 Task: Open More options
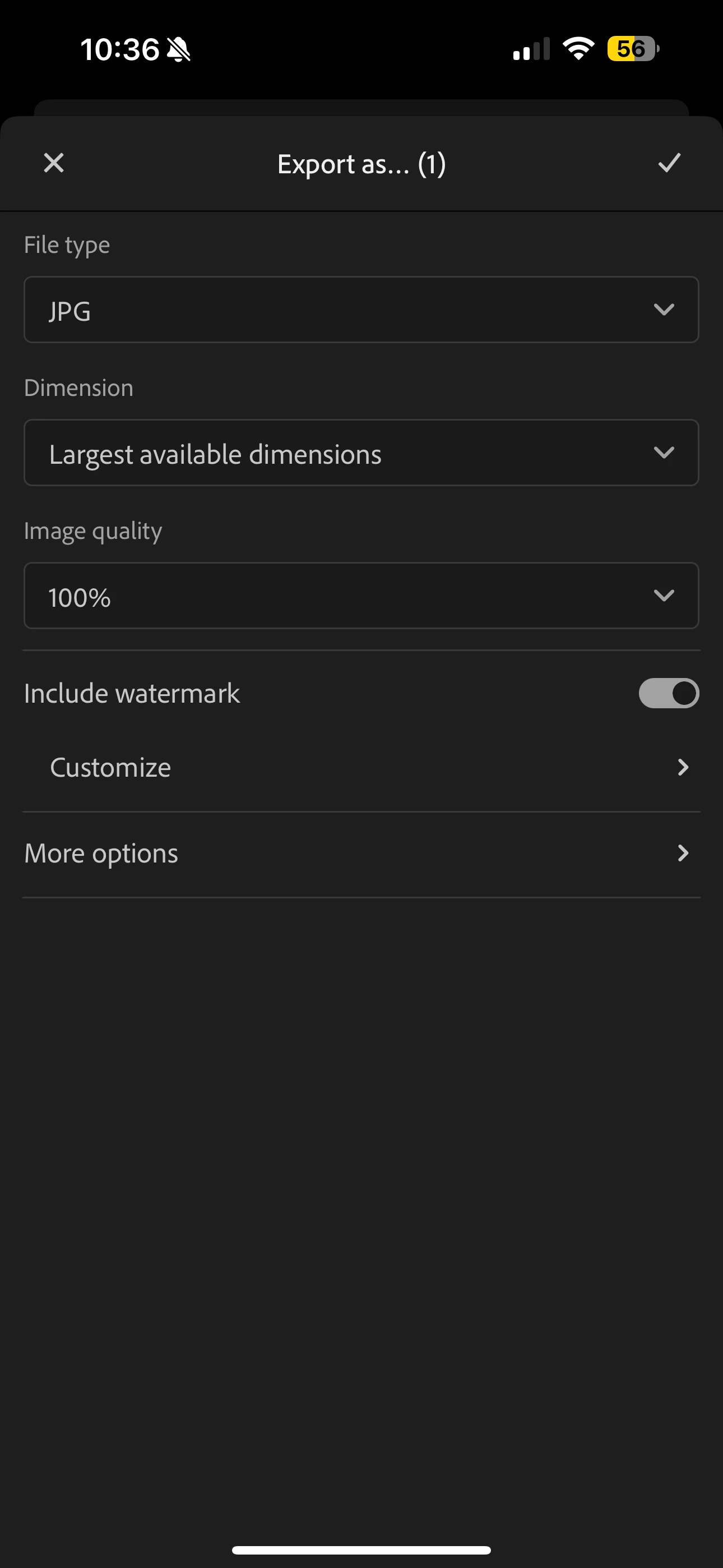[361, 854]
